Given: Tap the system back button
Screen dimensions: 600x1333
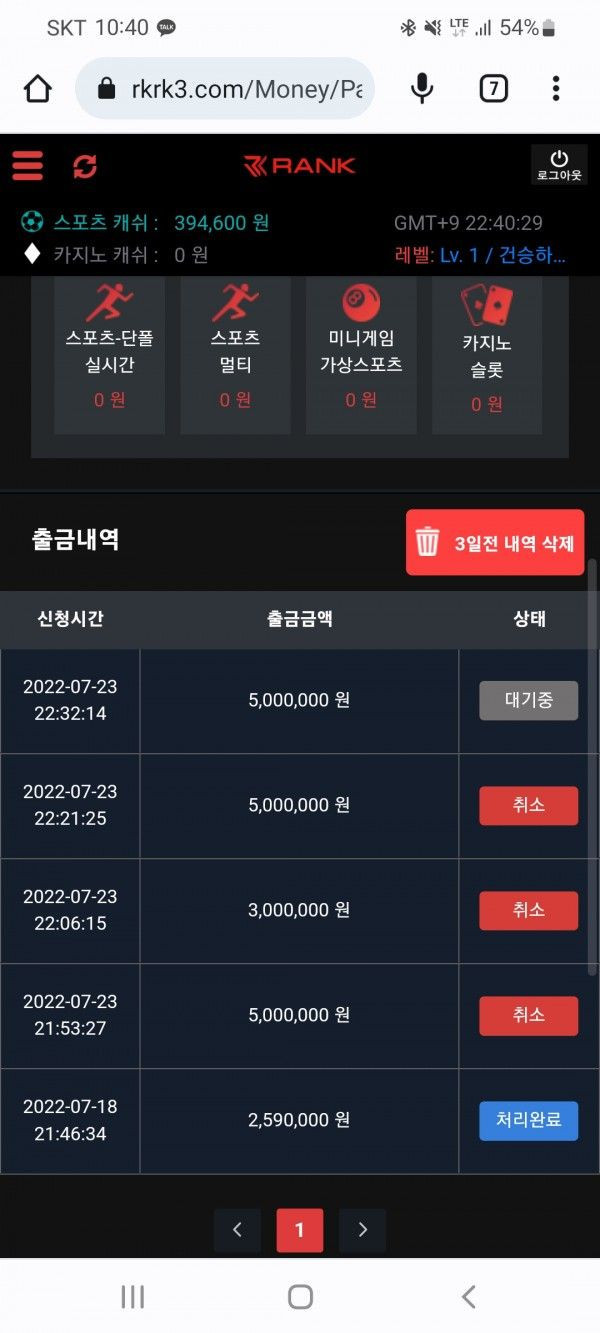Looking at the screenshot, I should tap(468, 1297).
